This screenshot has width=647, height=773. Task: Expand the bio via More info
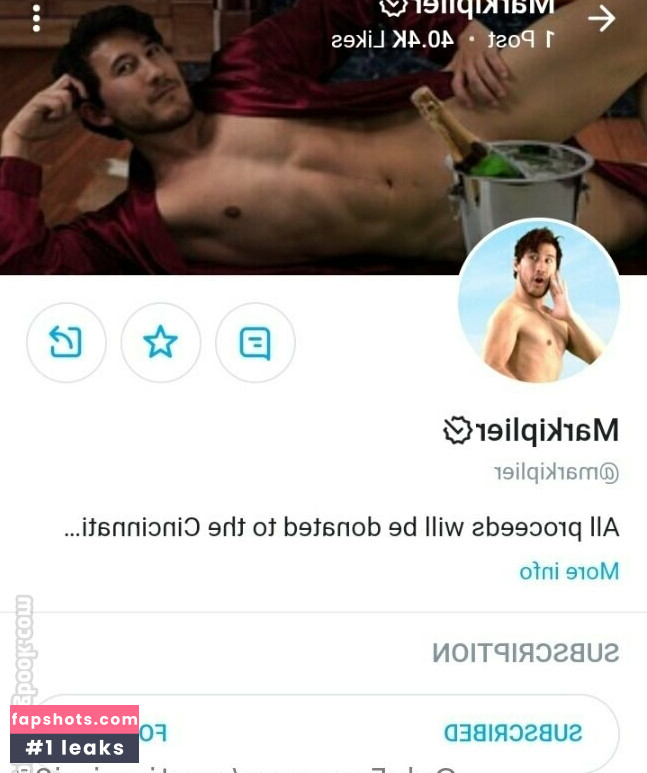pos(569,572)
